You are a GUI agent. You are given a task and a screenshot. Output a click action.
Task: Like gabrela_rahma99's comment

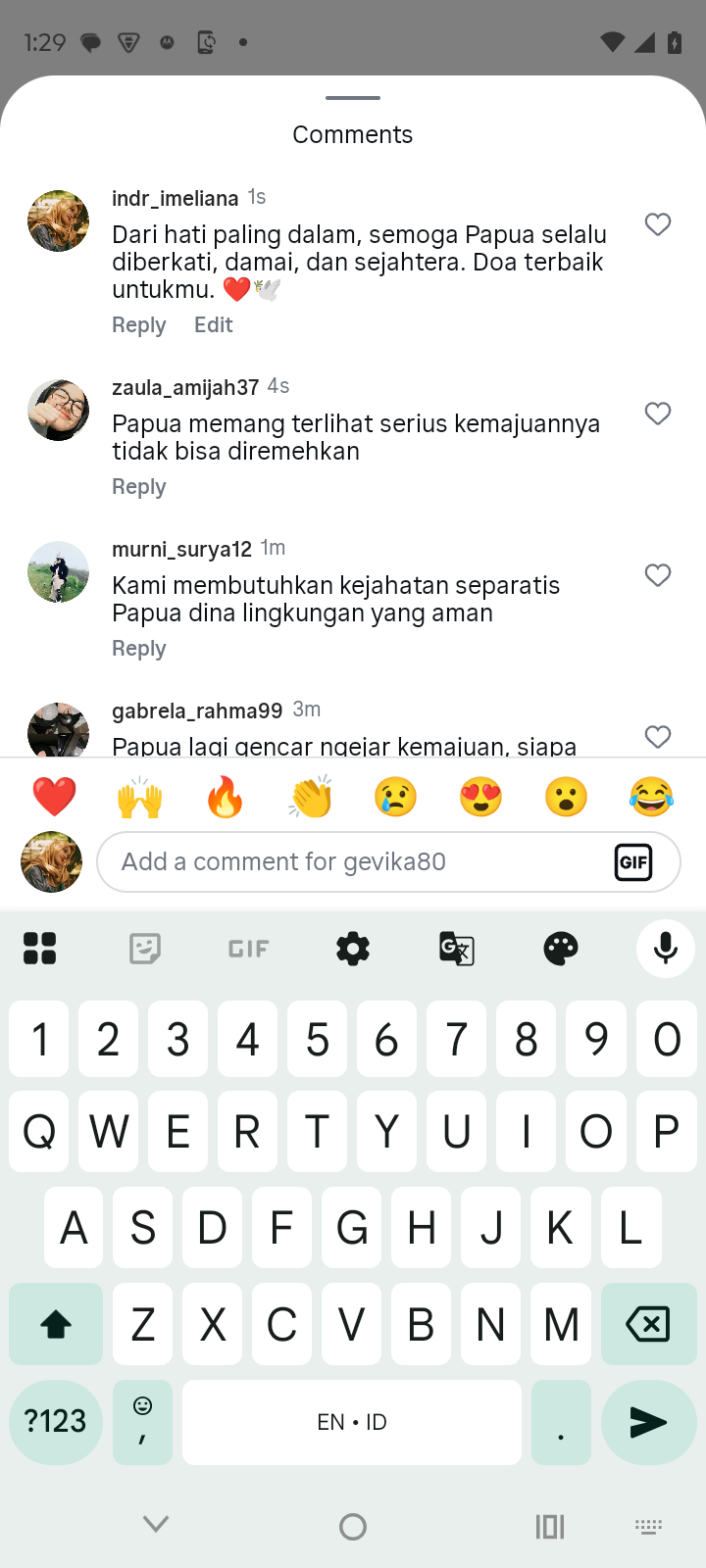[658, 736]
